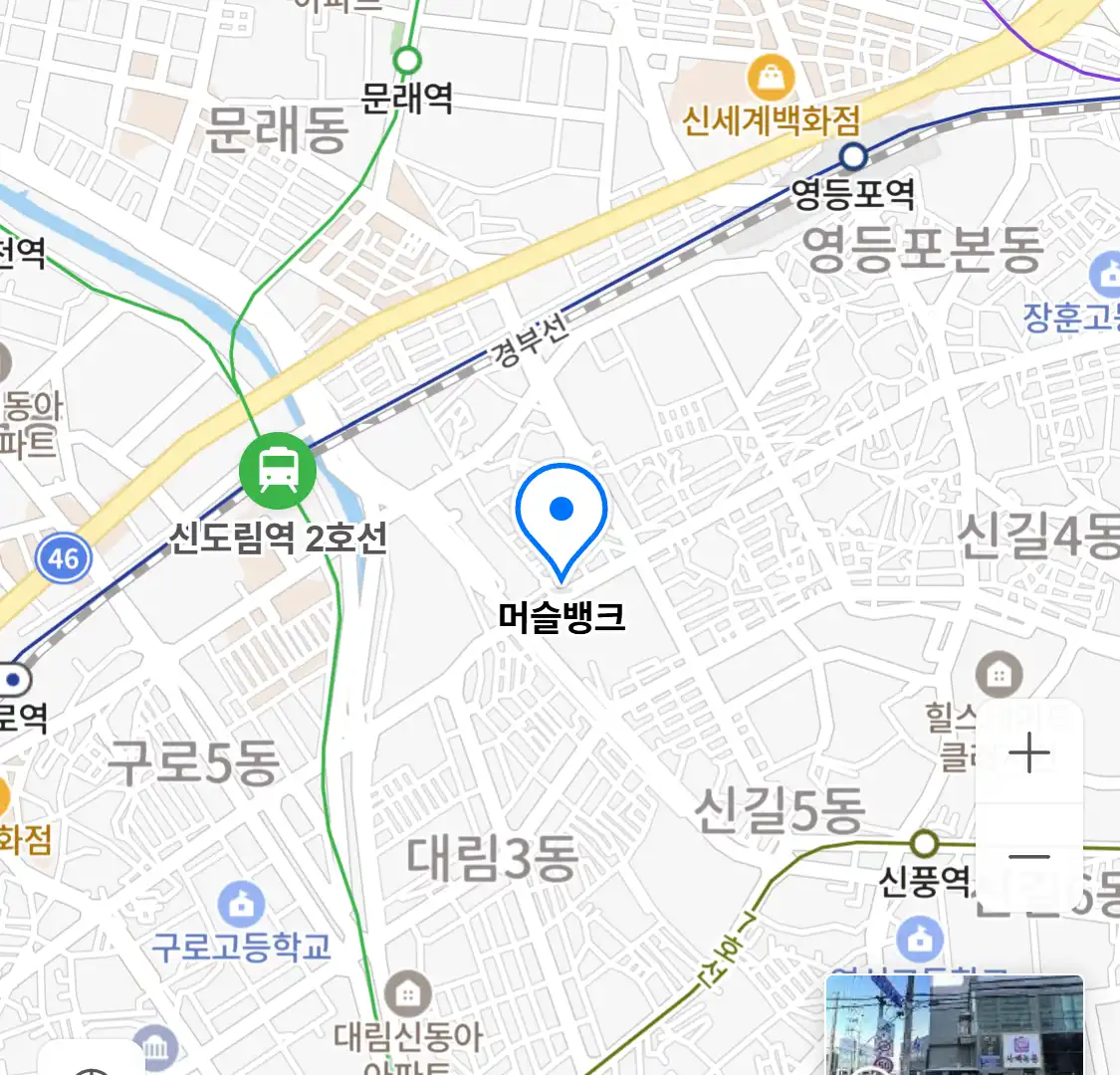Viewport: 1120px width, 1075px height.
Task: Tap the 문래역 station marker
Action: click(x=406, y=61)
